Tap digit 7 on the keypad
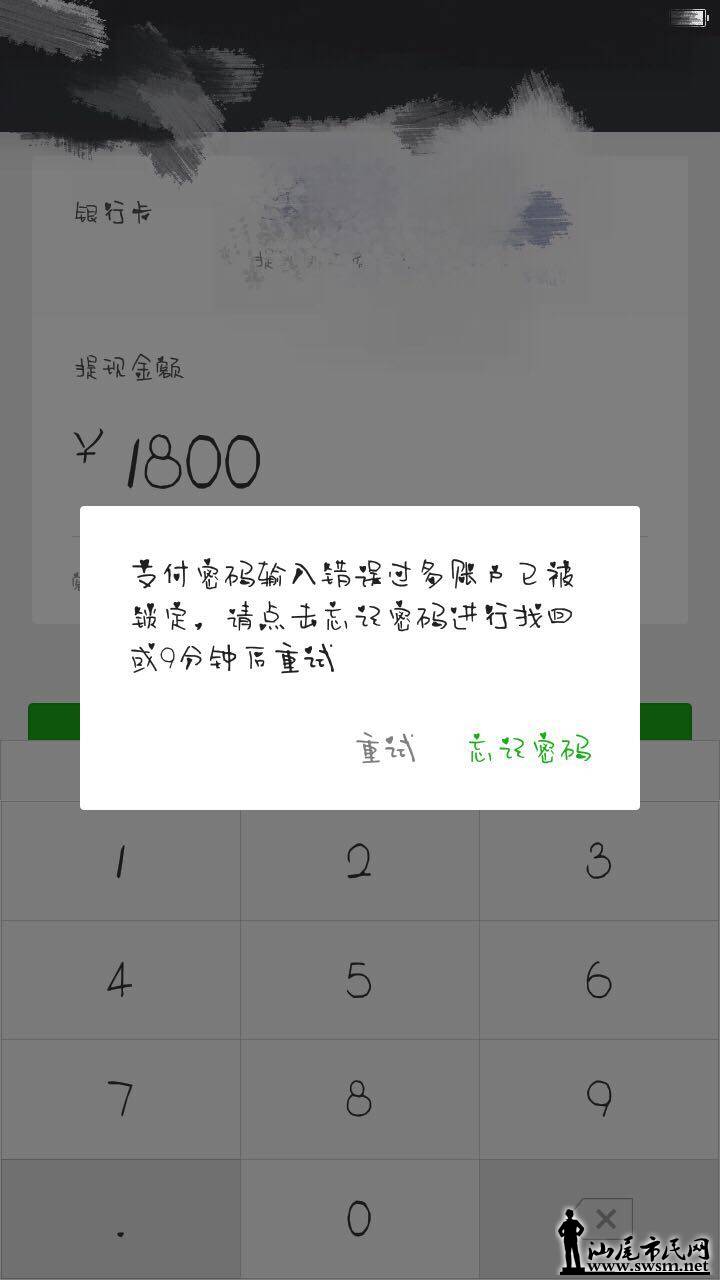Viewport: 720px width, 1280px height. pos(120,1099)
